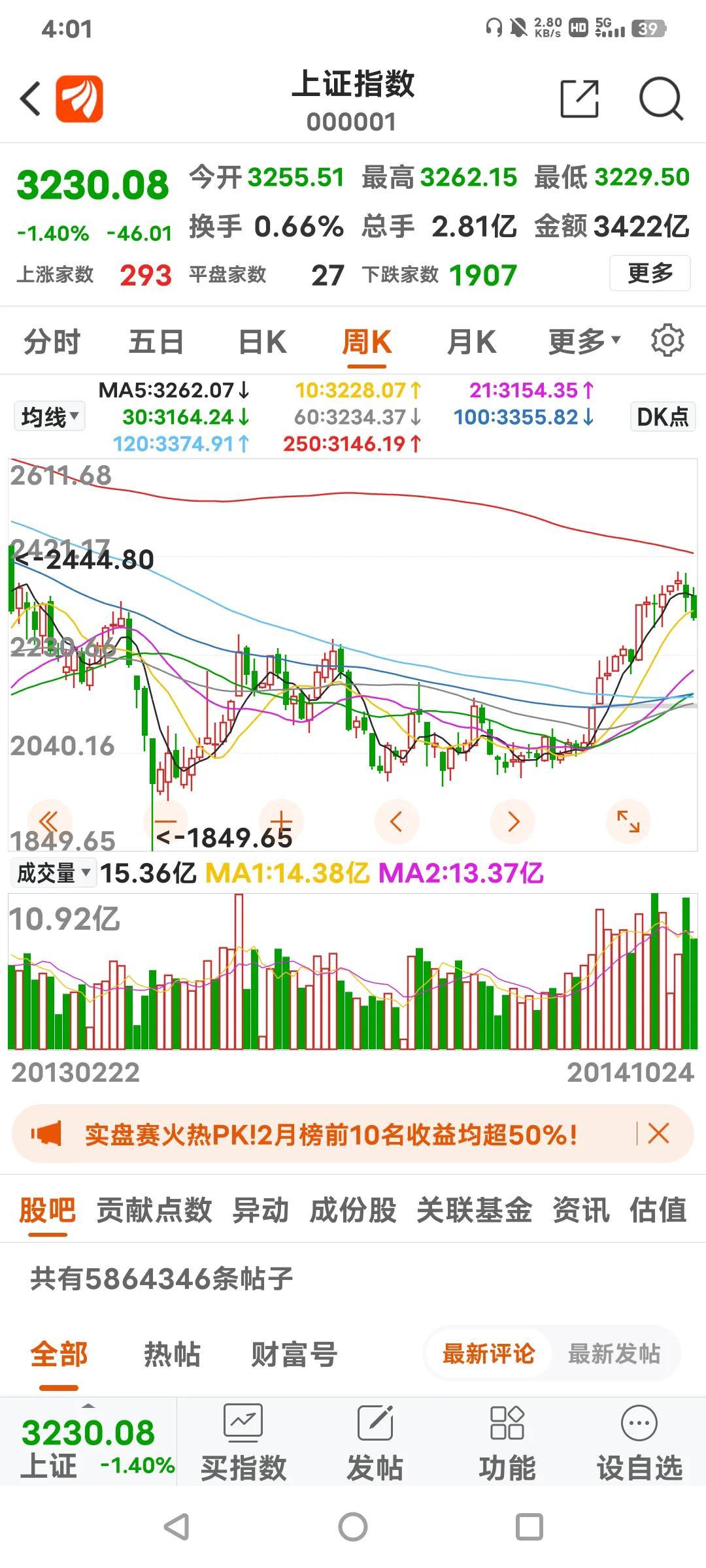Go back with the top-left arrow
The image size is (706, 1568).
coord(30,99)
